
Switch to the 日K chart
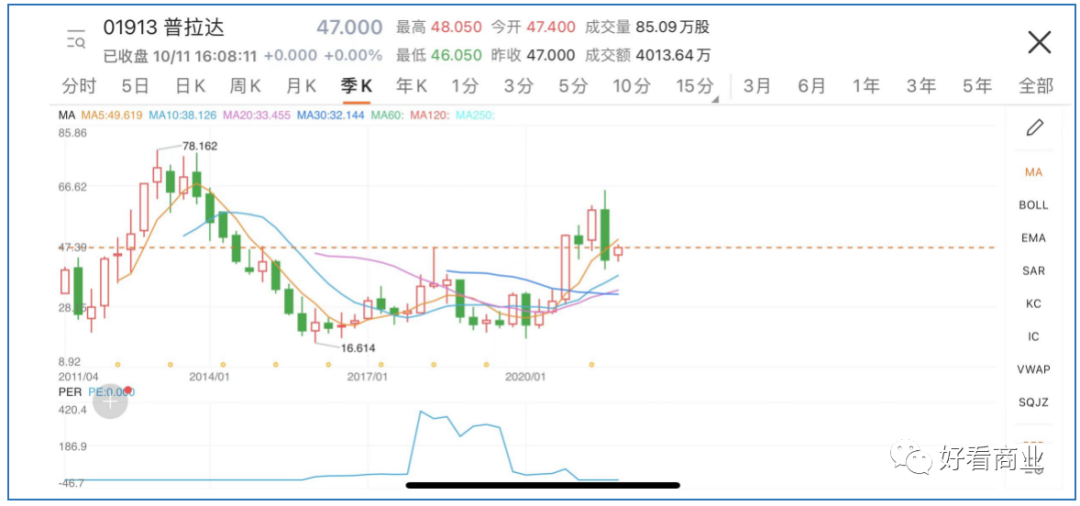click(x=189, y=86)
